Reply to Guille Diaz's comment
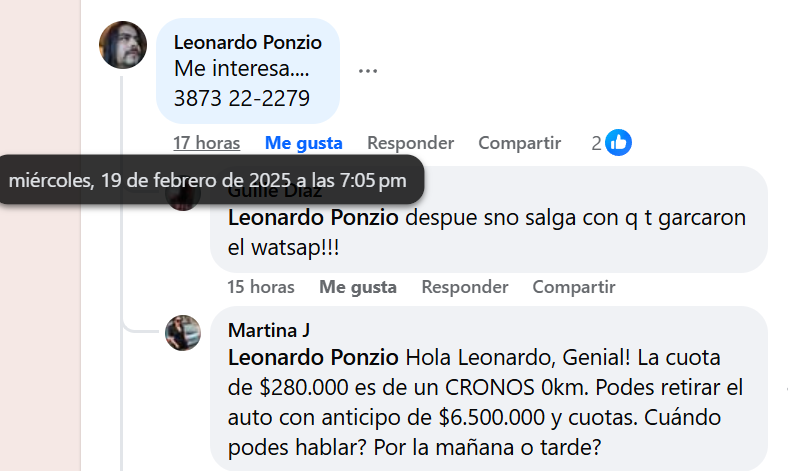Viewport: 788px width, 471px height. 464,287
